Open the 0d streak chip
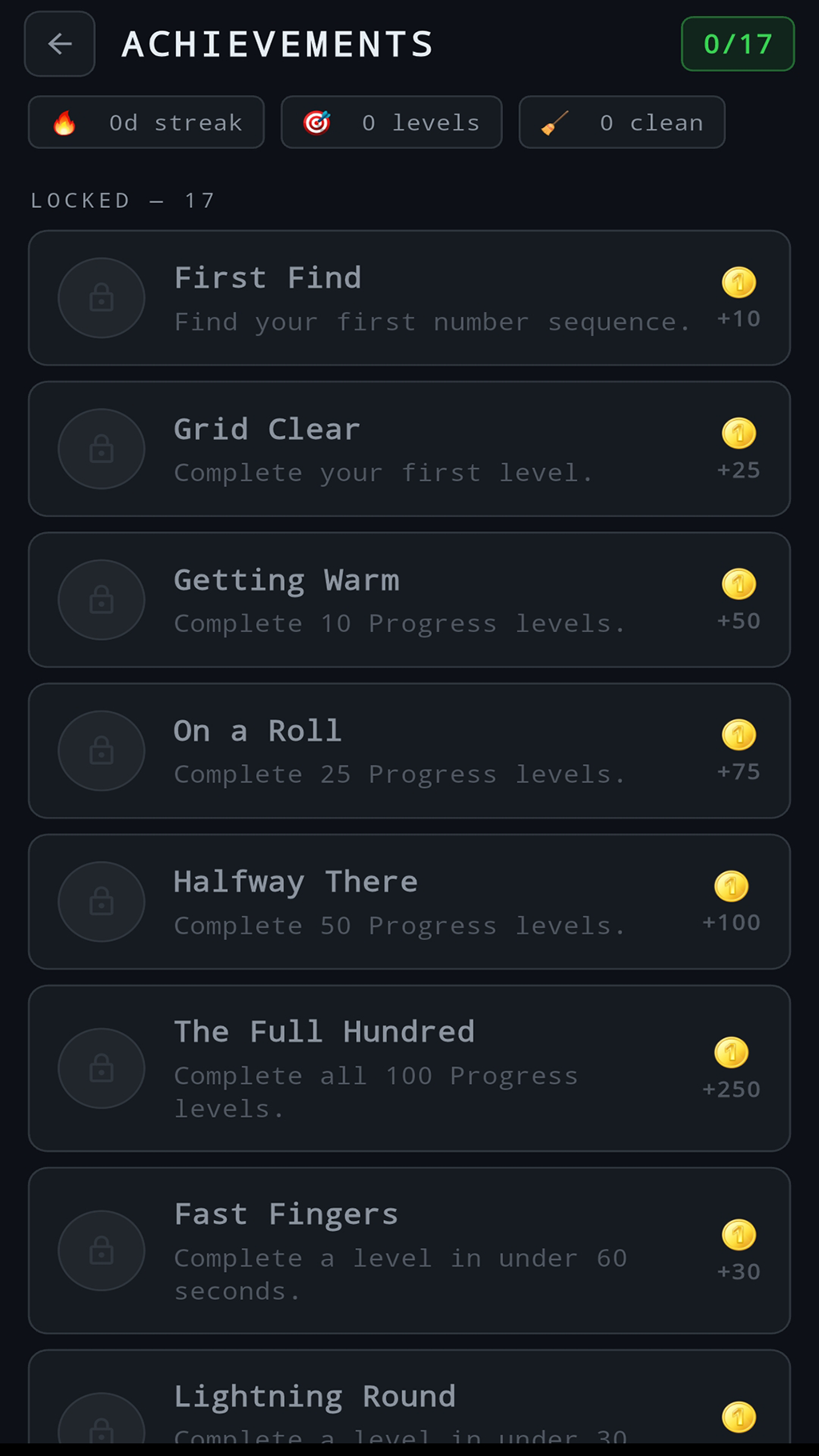The height and width of the screenshot is (1456, 819). point(146,122)
